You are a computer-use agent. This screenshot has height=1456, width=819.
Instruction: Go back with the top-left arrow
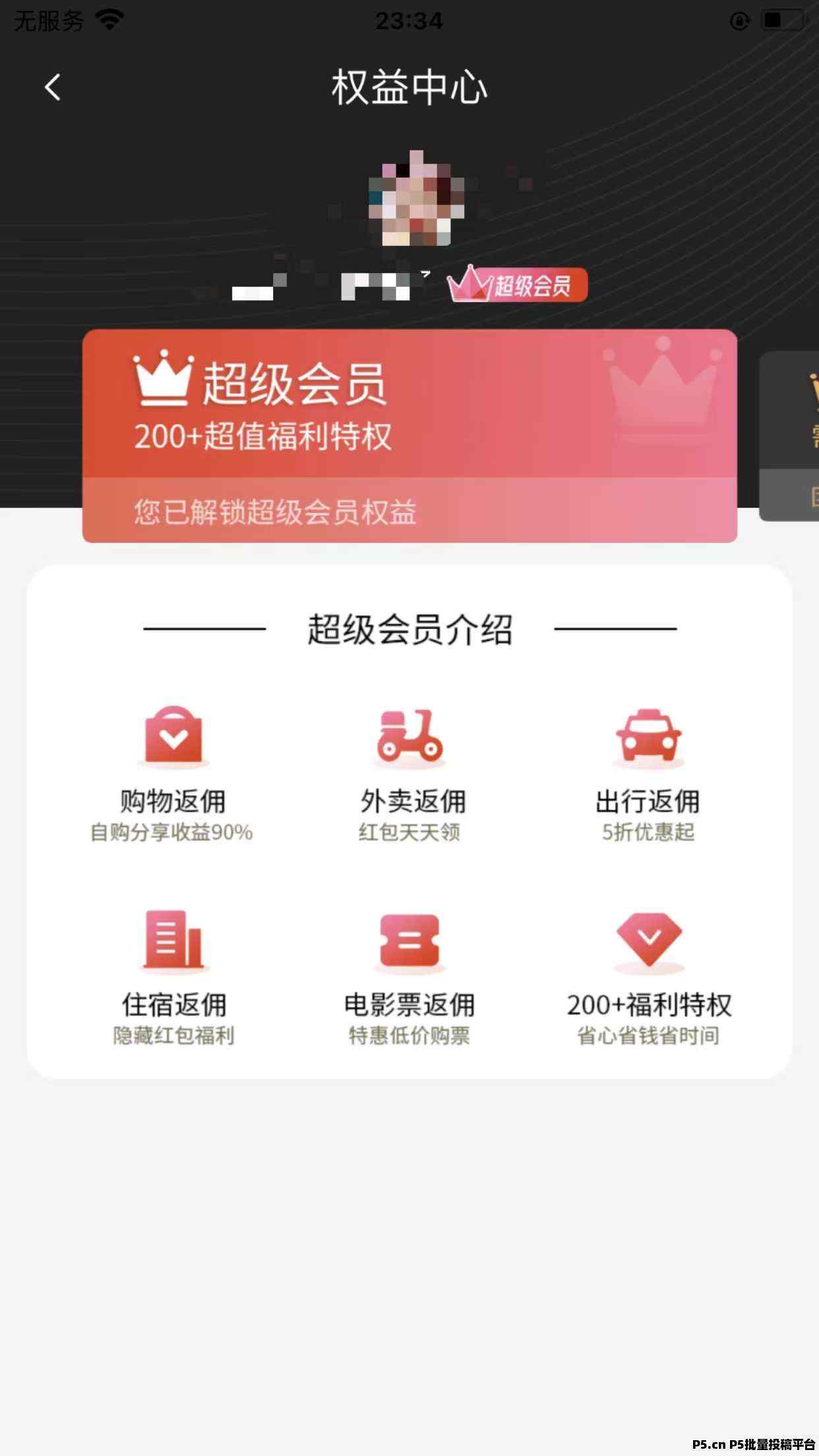53,87
